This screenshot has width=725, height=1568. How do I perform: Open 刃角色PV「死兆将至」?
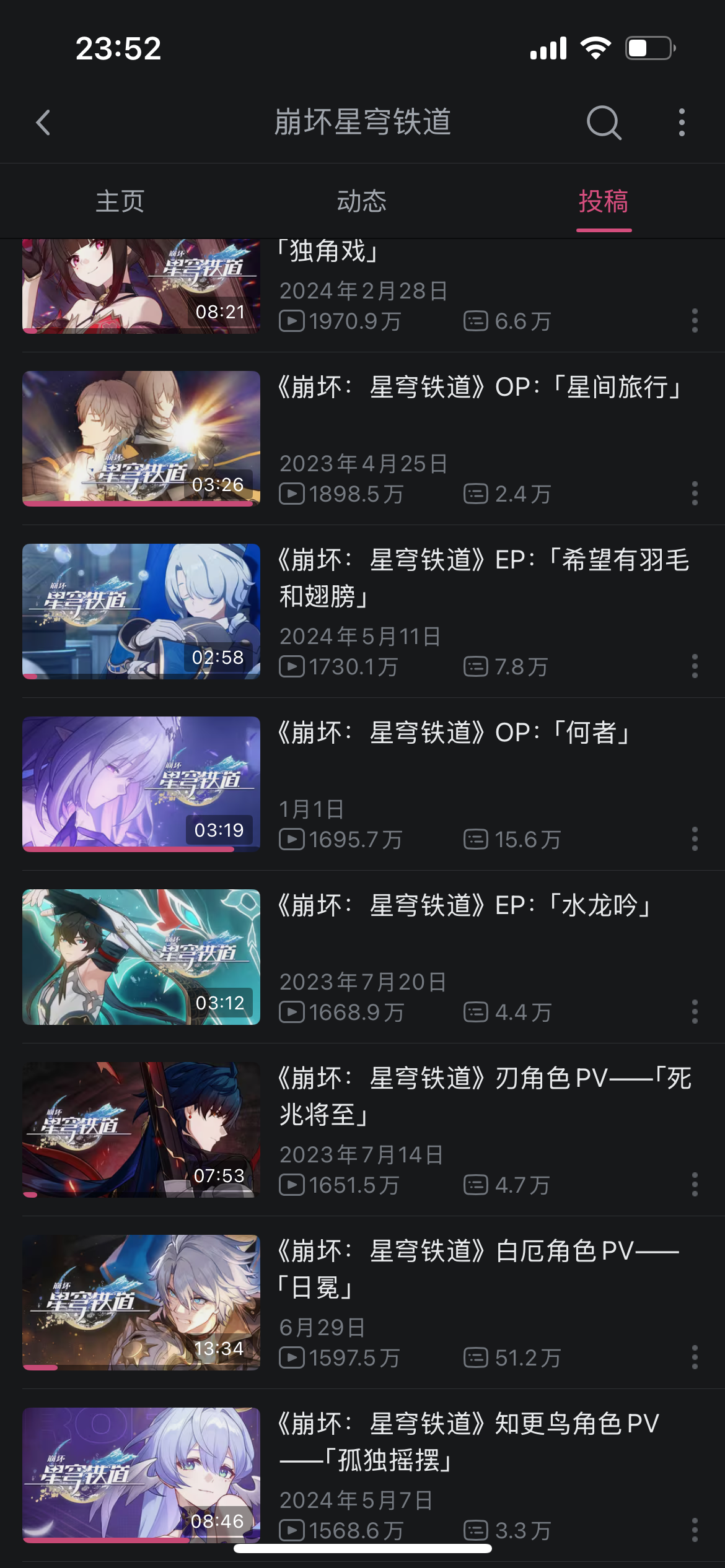[x=141, y=1130]
